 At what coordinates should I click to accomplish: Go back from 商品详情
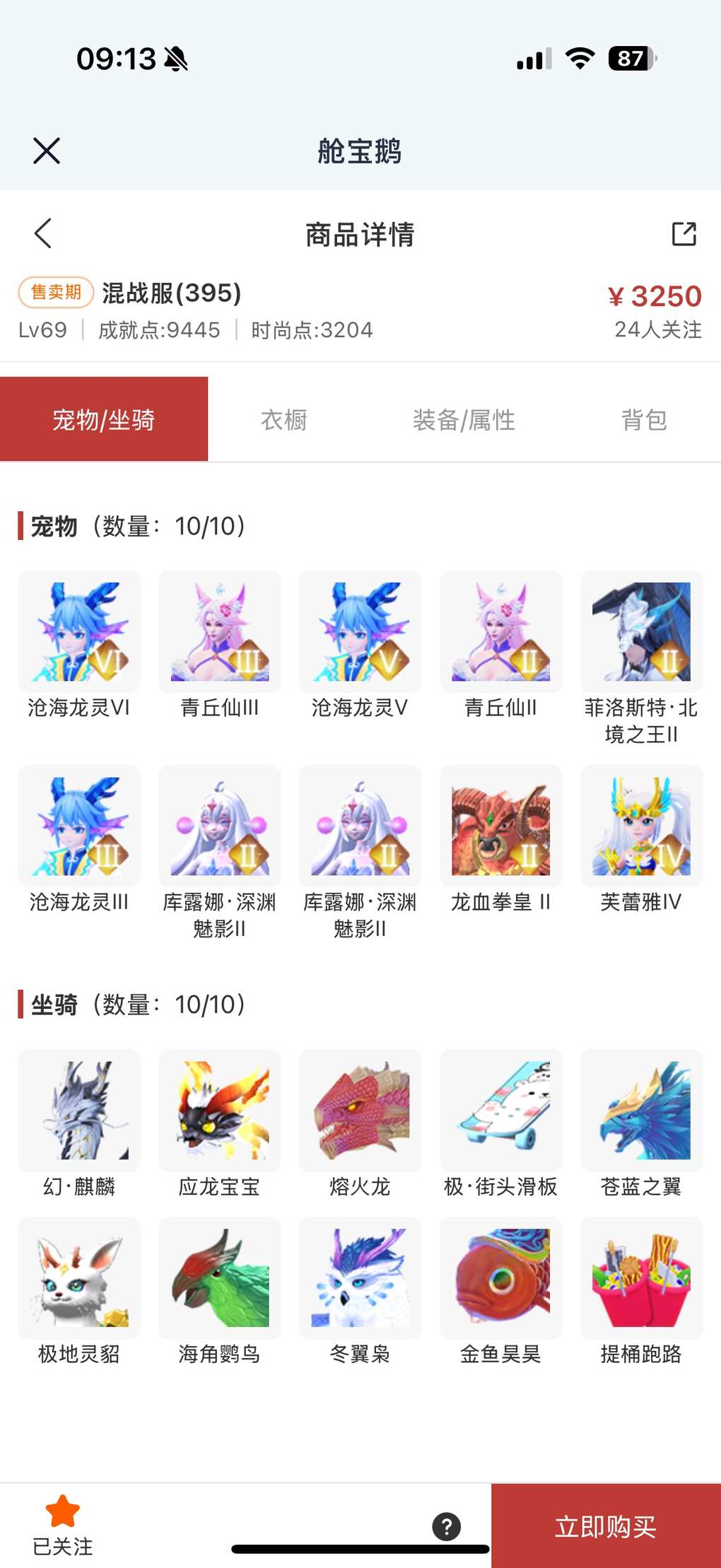pyautogui.click(x=43, y=233)
